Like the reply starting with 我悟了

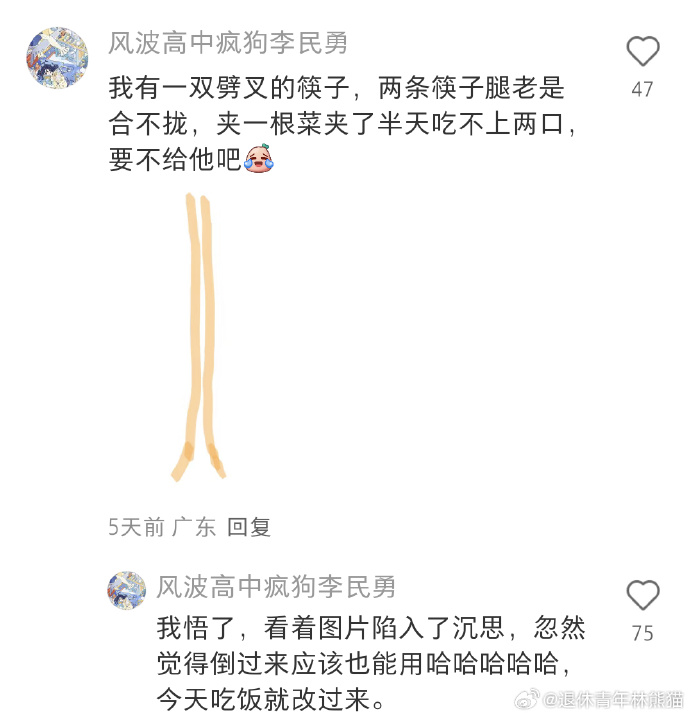point(643,596)
